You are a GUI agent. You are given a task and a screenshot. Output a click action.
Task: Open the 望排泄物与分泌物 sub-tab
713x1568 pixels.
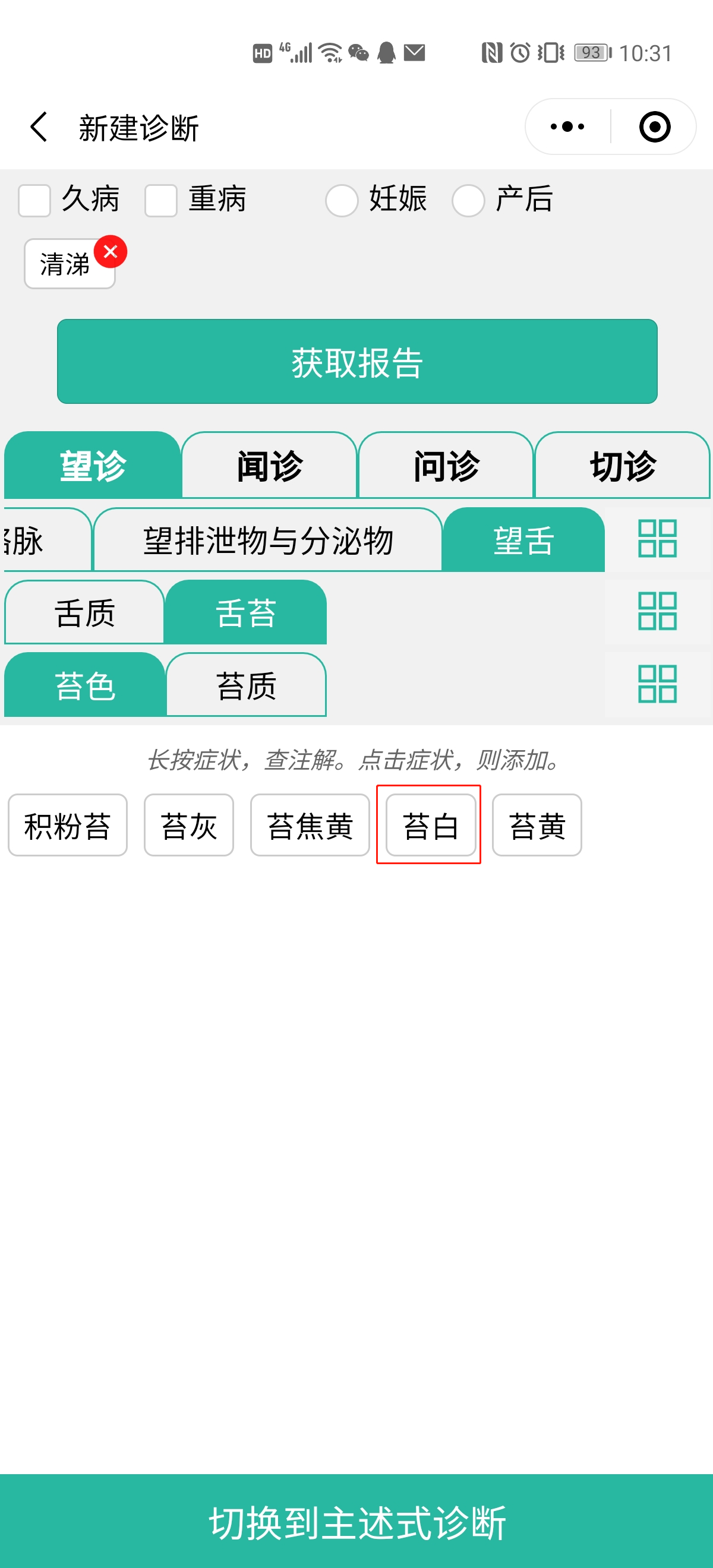[268, 540]
